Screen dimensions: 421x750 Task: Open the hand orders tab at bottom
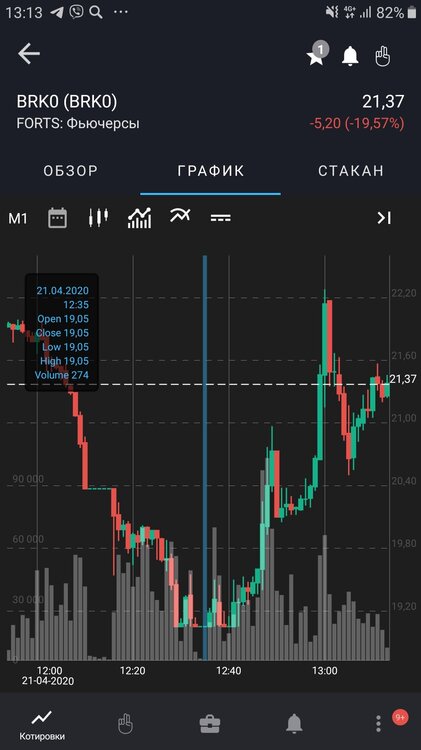click(x=125, y=724)
